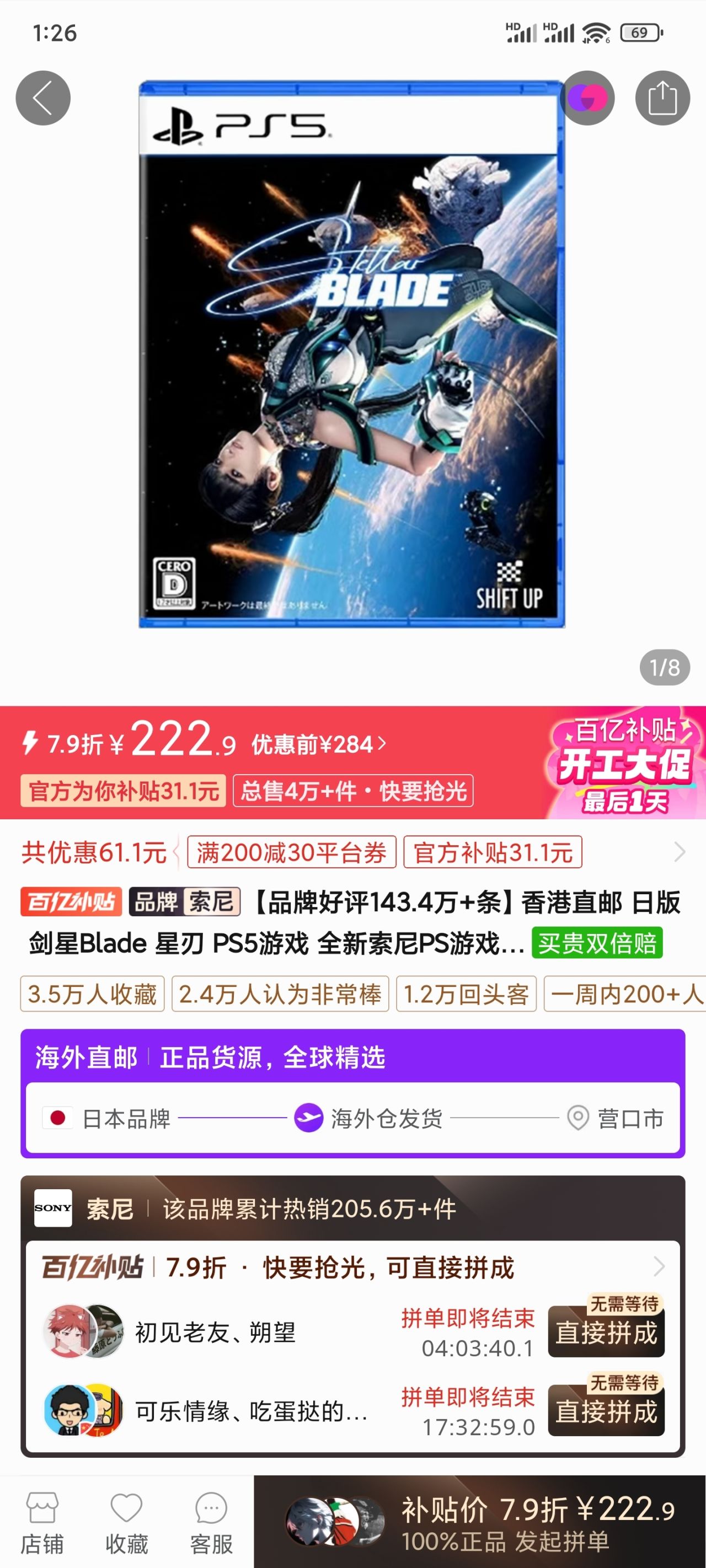Select the 2.4万人认为非常棒 chip
Viewport: 706px width, 1568px height.
tap(280, 994)
